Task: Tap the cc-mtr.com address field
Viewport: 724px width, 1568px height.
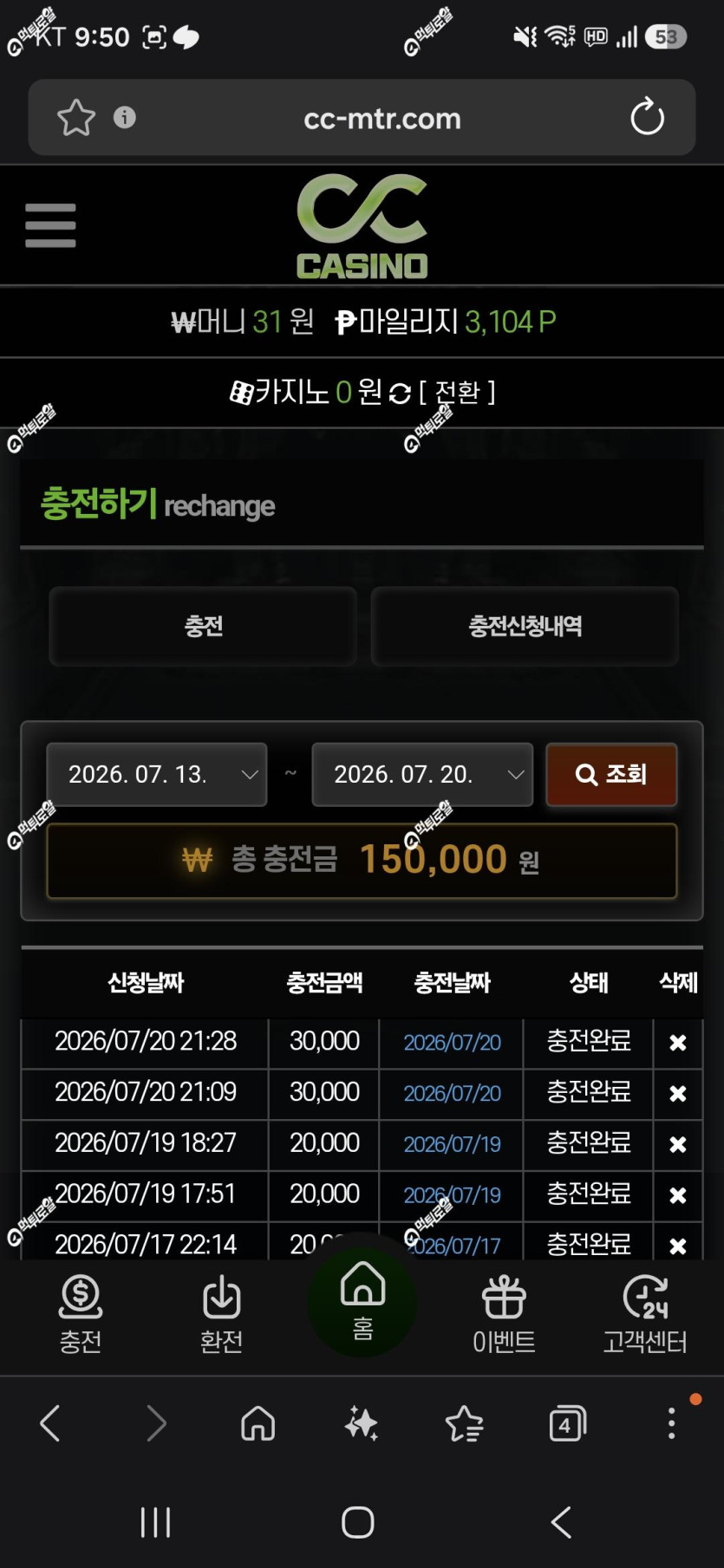Action: click(382, 118)
